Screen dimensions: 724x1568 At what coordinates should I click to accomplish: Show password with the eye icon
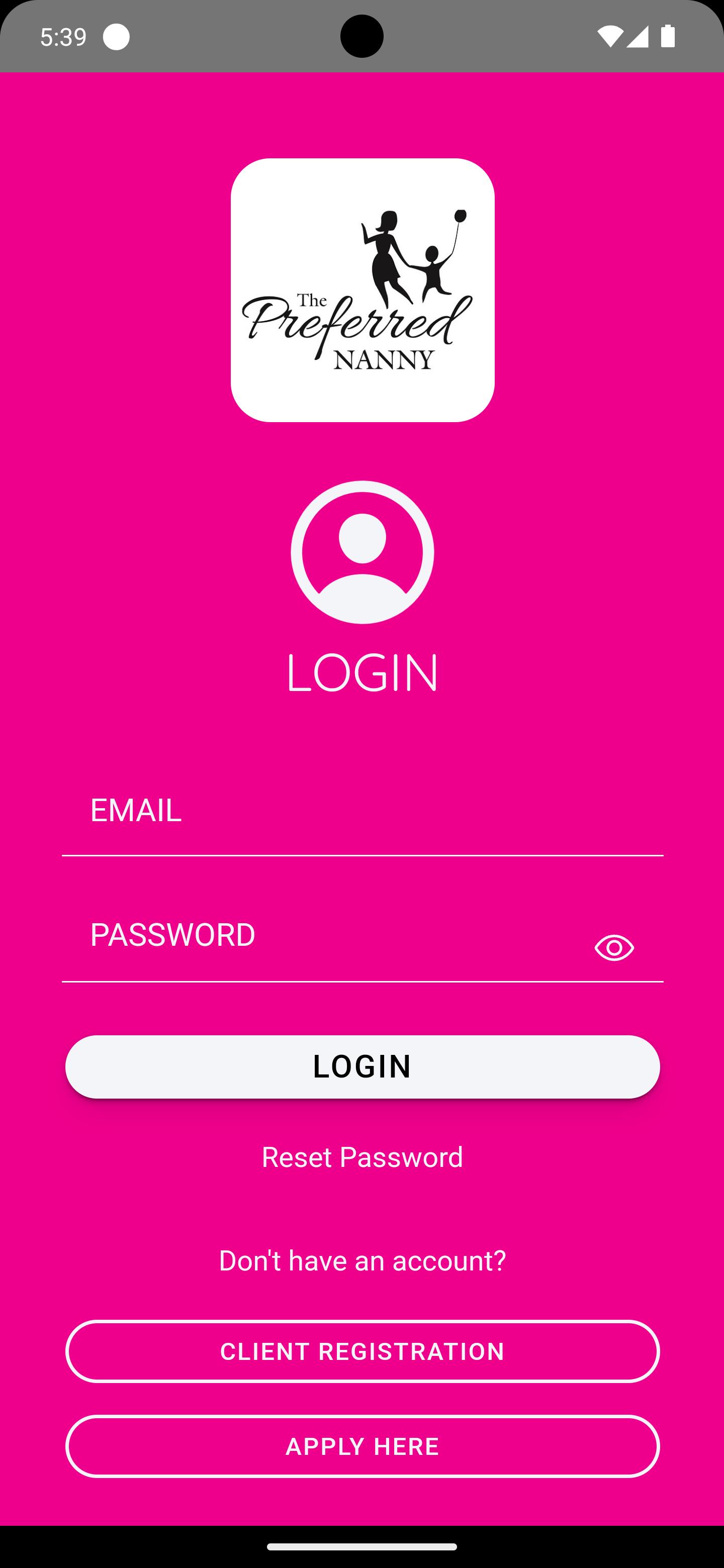tap(614, 948)
